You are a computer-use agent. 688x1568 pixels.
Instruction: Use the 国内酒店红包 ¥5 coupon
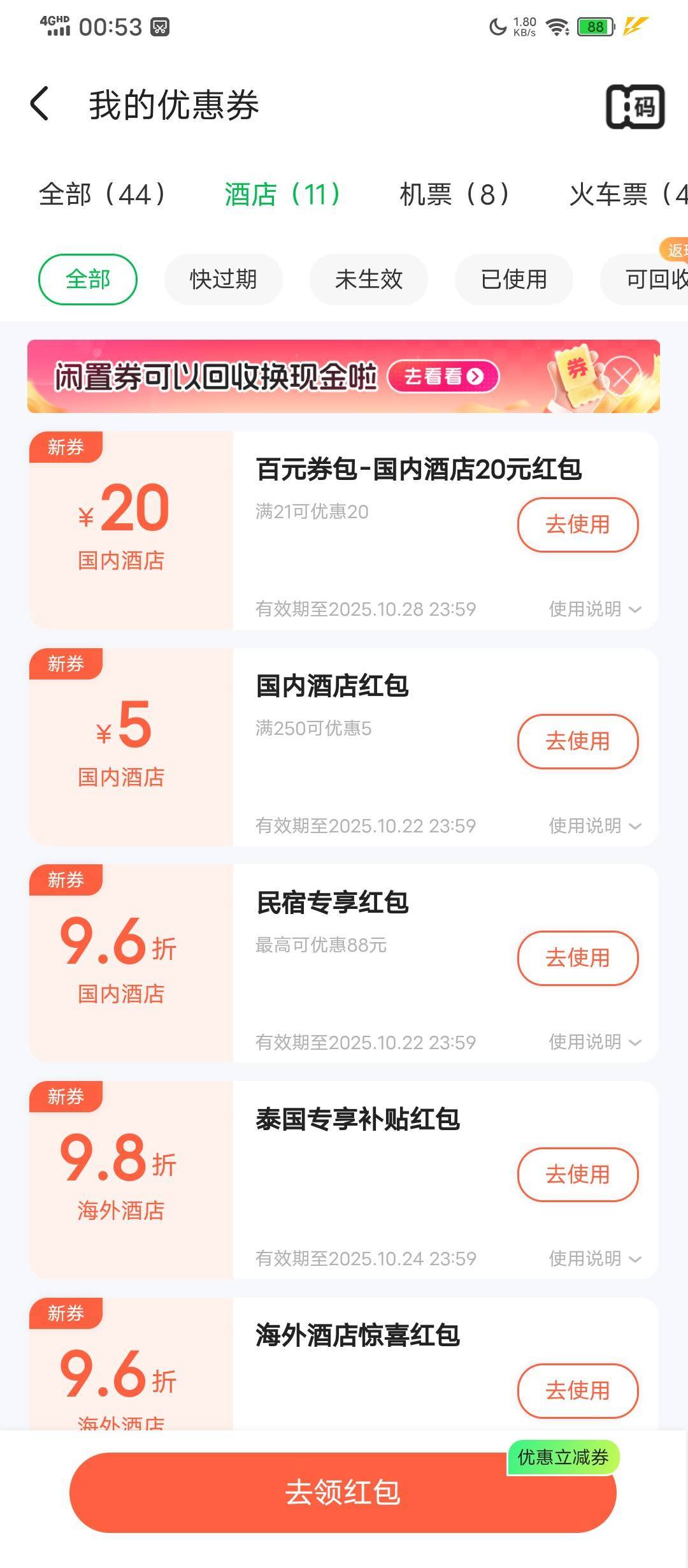[577, 741]
